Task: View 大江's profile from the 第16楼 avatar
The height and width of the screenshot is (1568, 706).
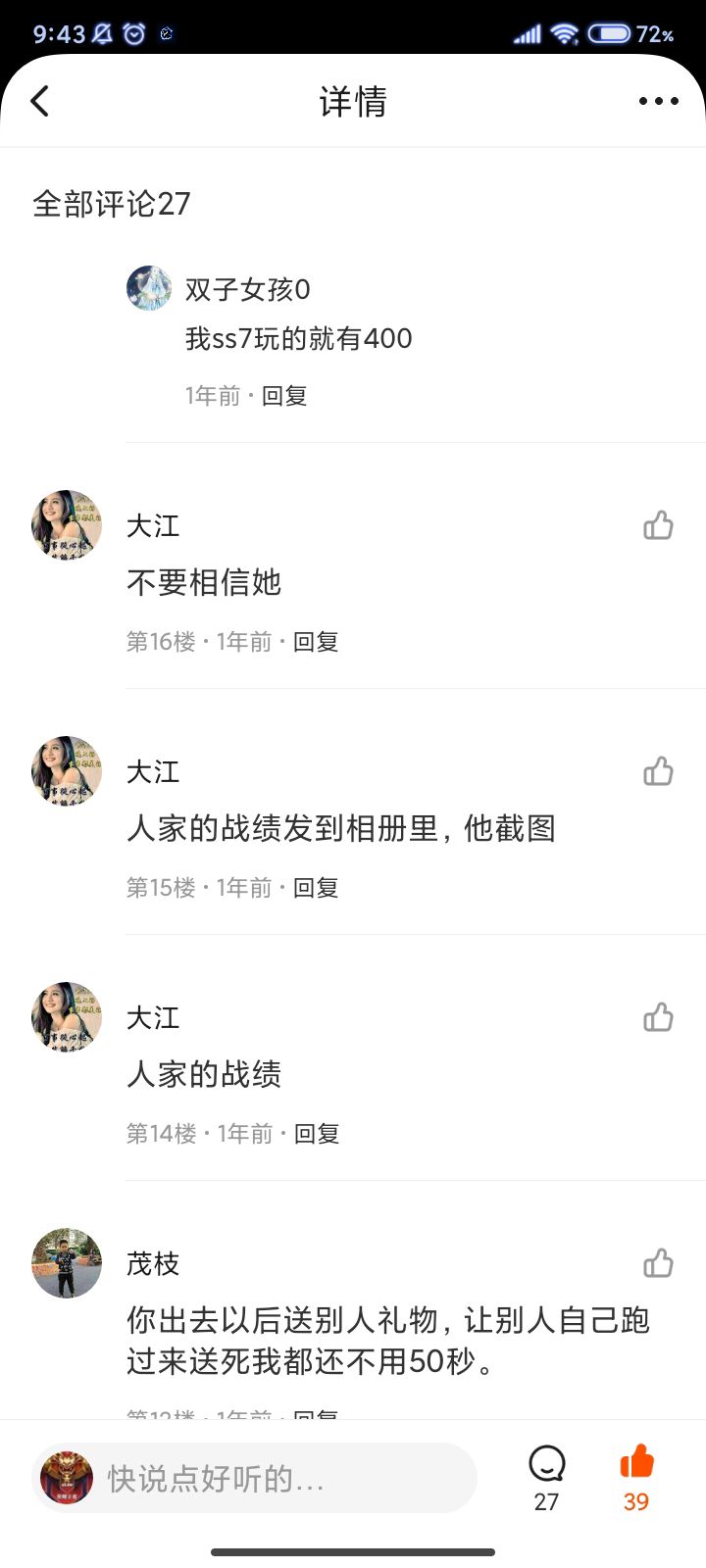Action: point(67,526)
